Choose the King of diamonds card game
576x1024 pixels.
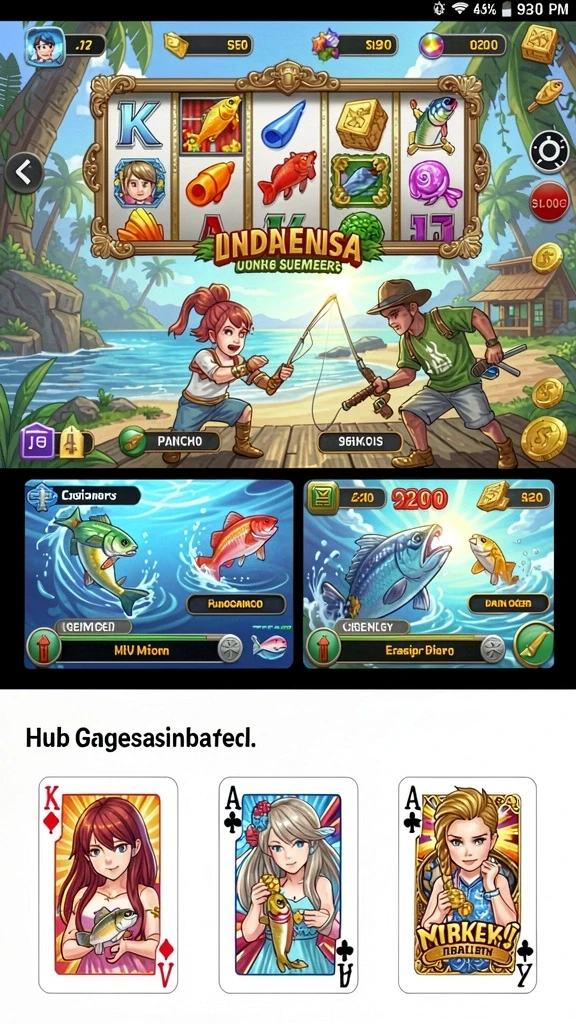(108, 885)
